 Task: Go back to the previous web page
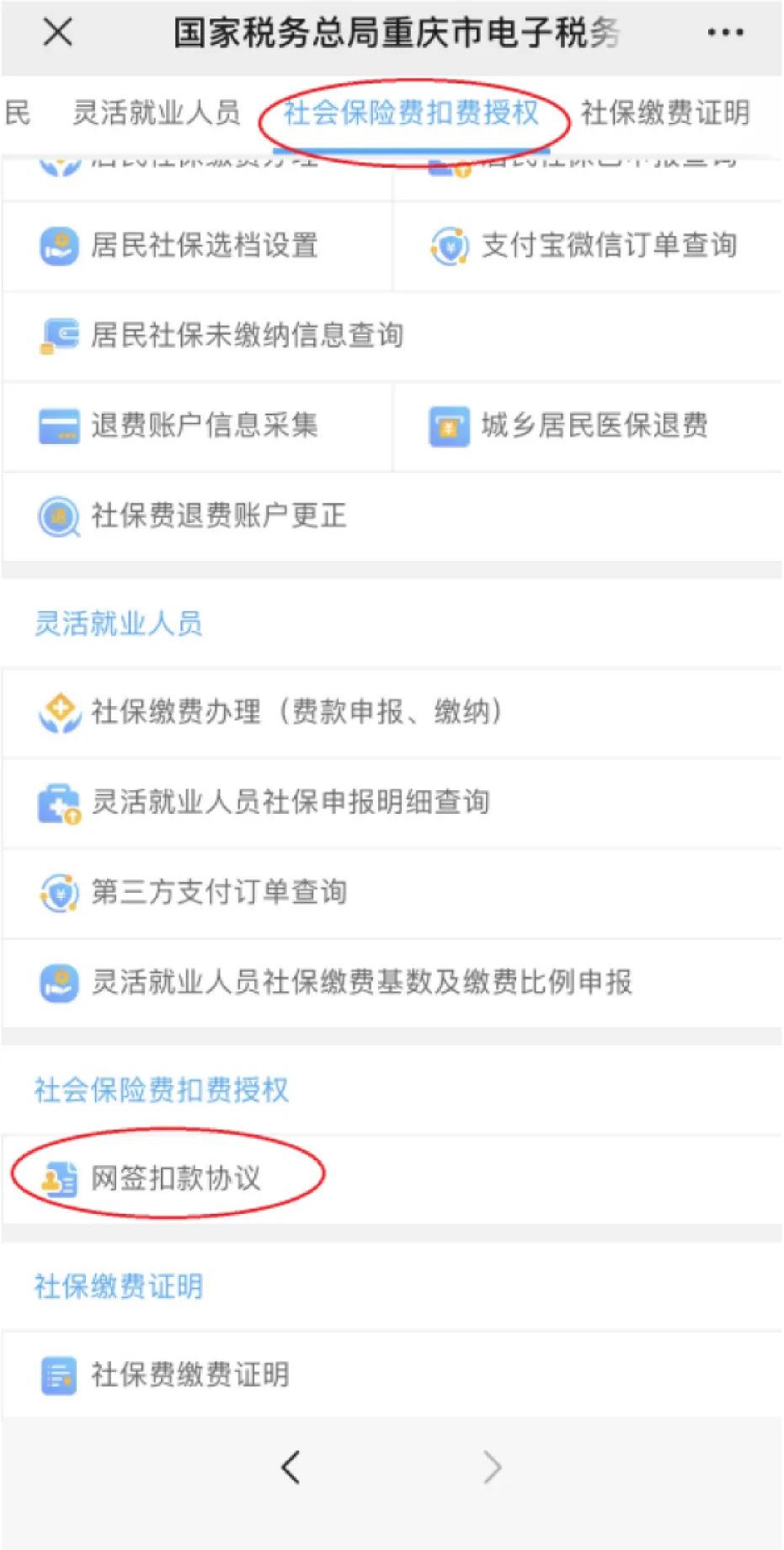tap(291, 1468)
